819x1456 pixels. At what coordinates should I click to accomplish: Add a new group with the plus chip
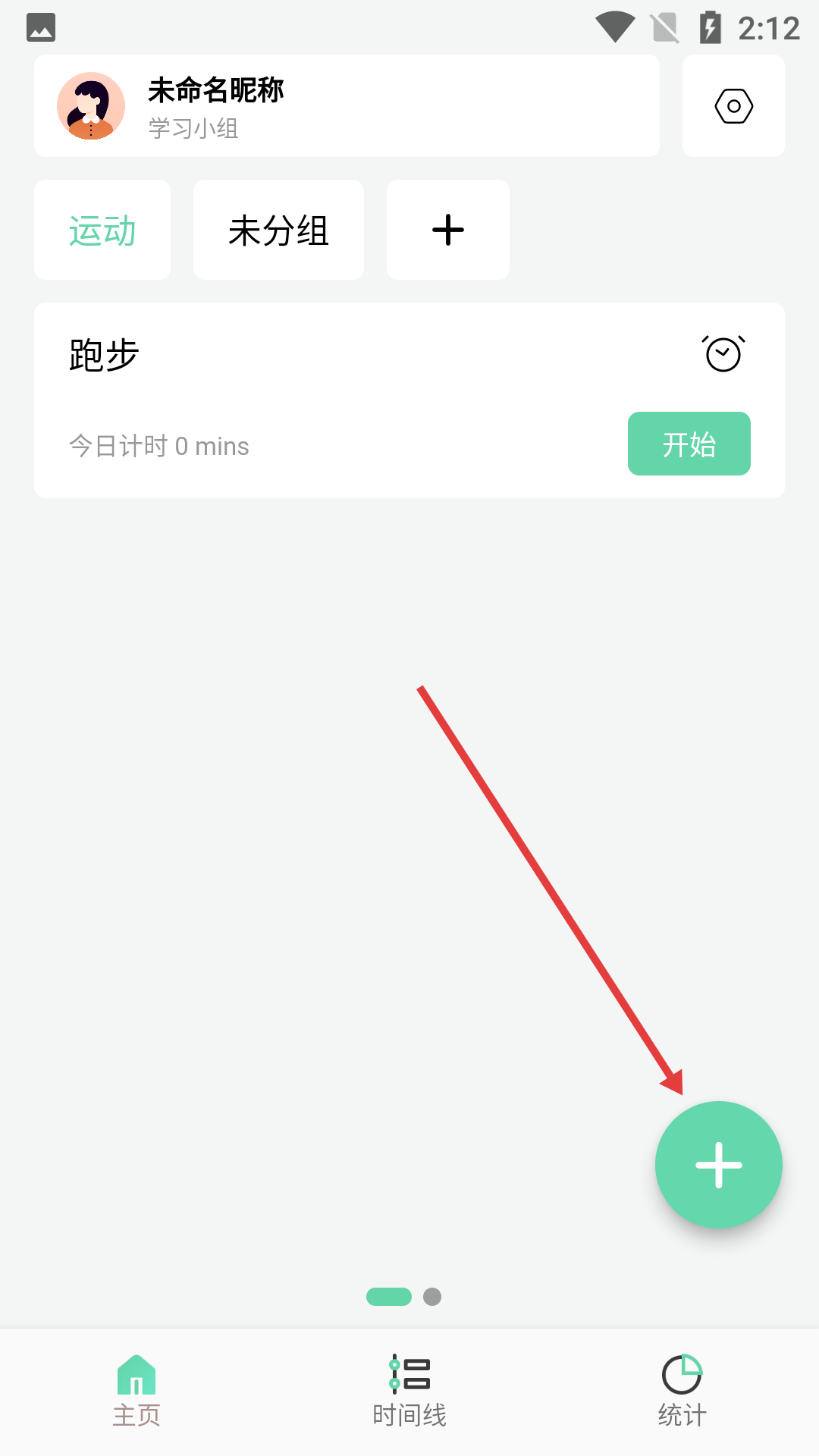click(x=447, y=231)
